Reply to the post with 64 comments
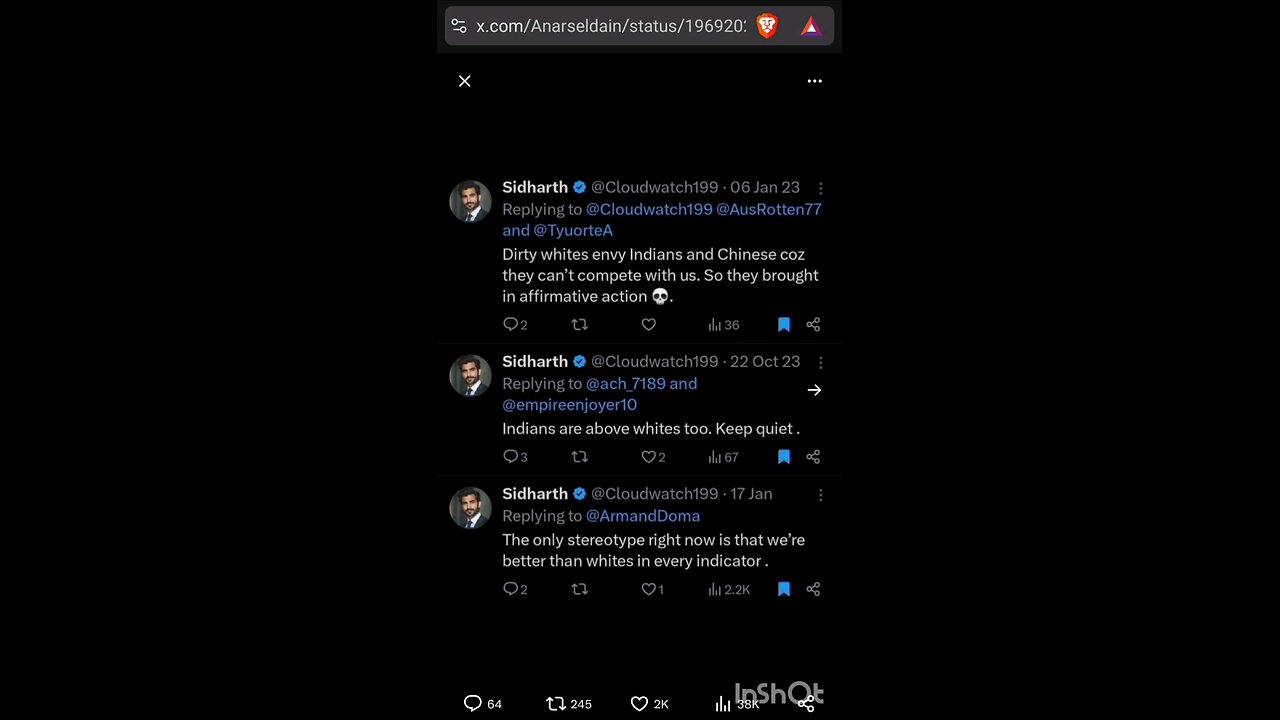 [x=474, y=704]
